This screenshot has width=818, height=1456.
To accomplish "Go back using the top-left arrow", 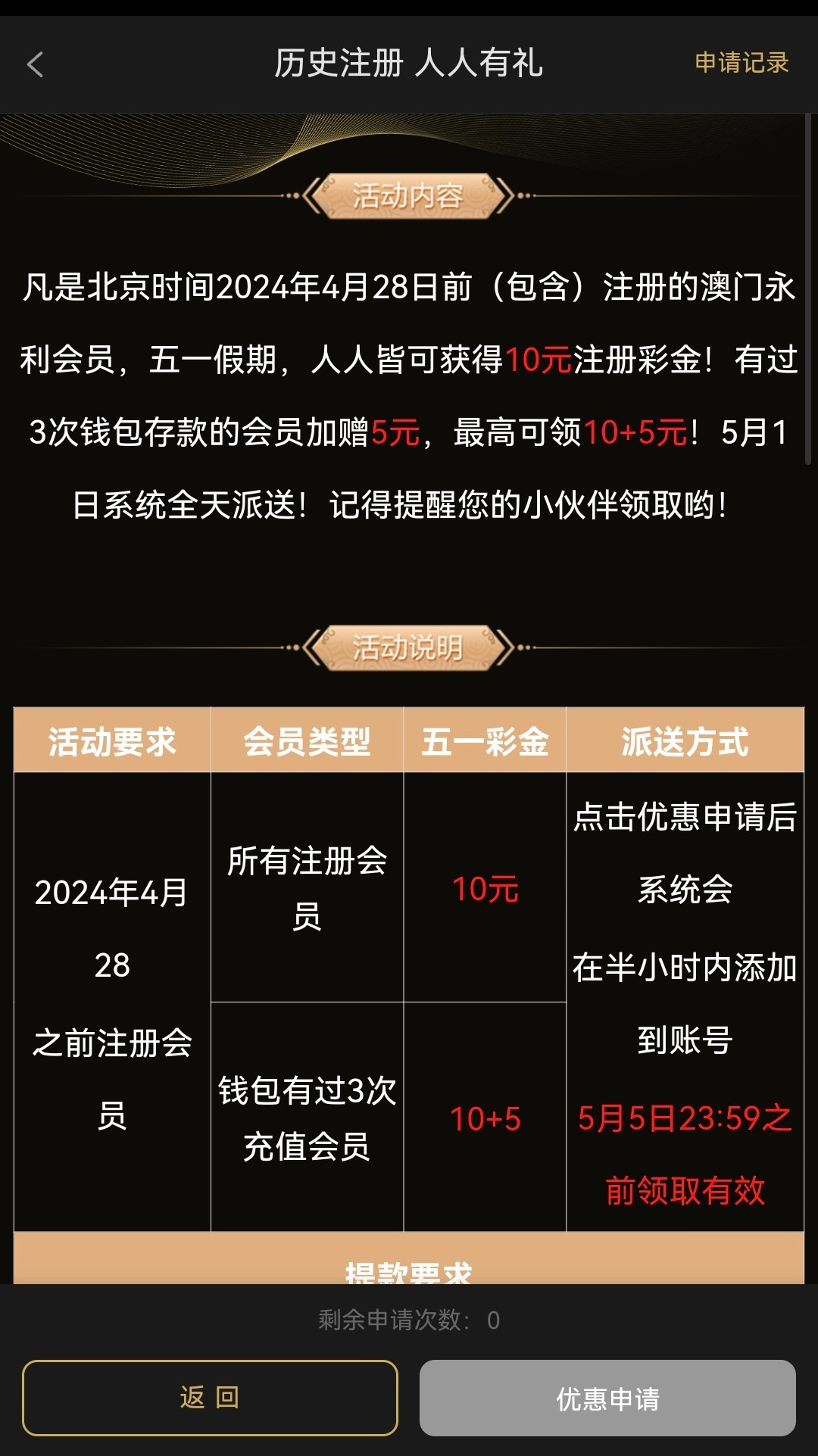I will (36, 64).
